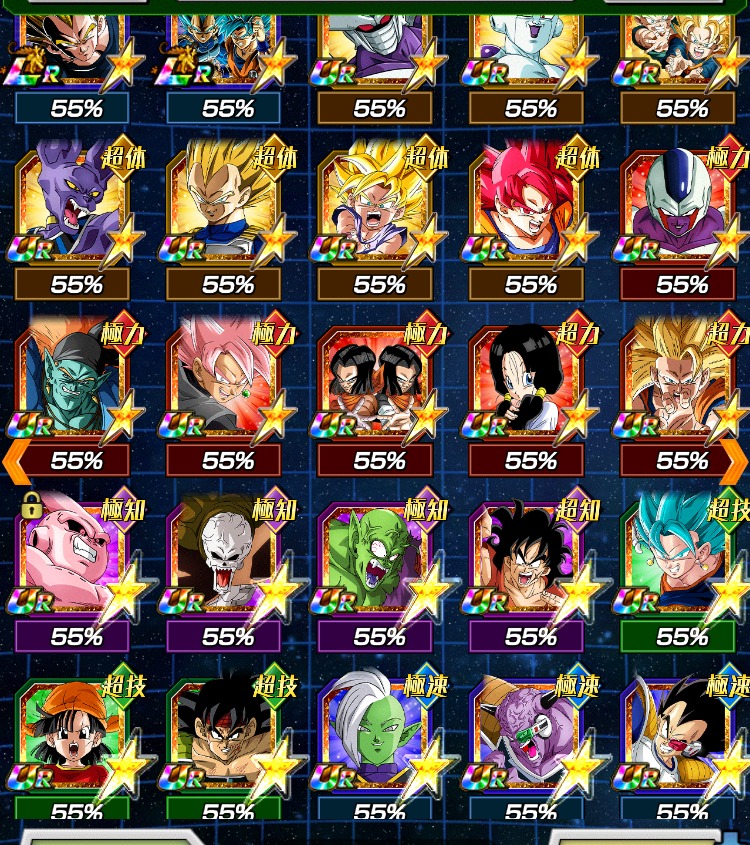
Task: Open the skull-faced character card
Action: coord(226,560)
